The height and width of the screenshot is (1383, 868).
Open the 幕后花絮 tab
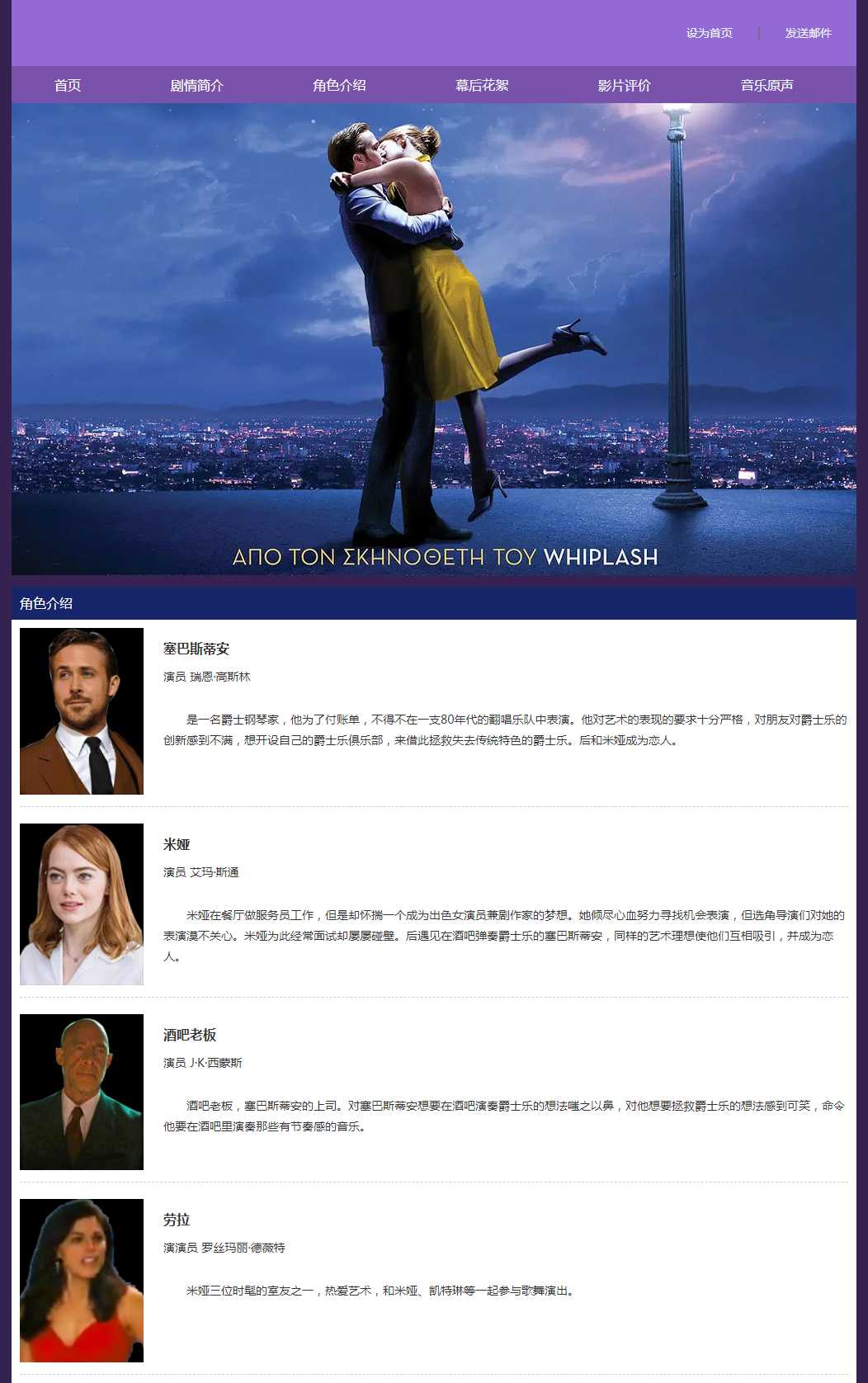(x=482, y=85)
